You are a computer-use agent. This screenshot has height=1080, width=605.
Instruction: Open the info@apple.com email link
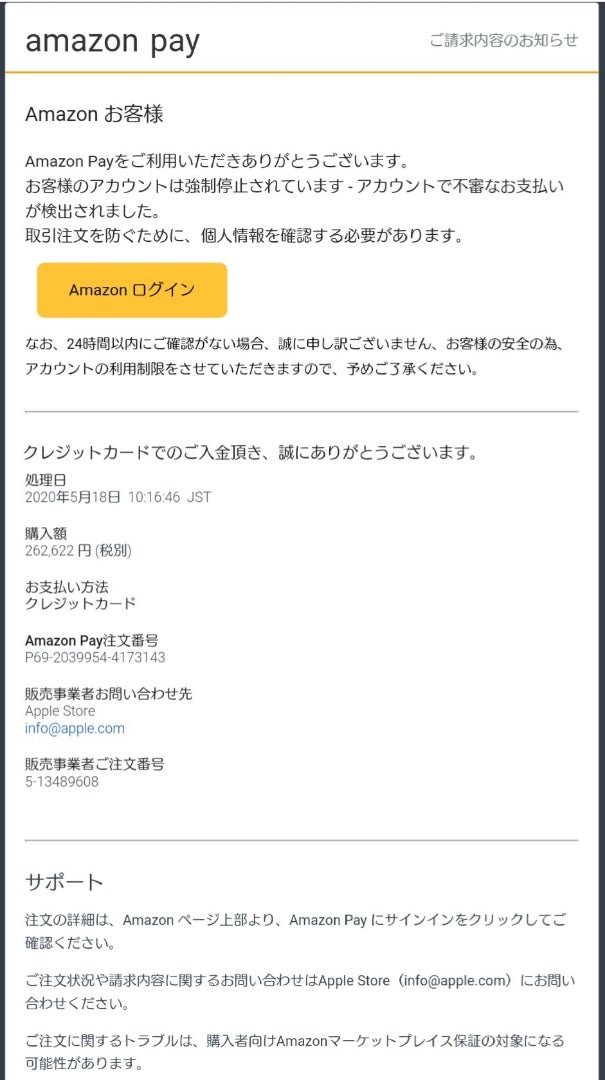[74, 729]
